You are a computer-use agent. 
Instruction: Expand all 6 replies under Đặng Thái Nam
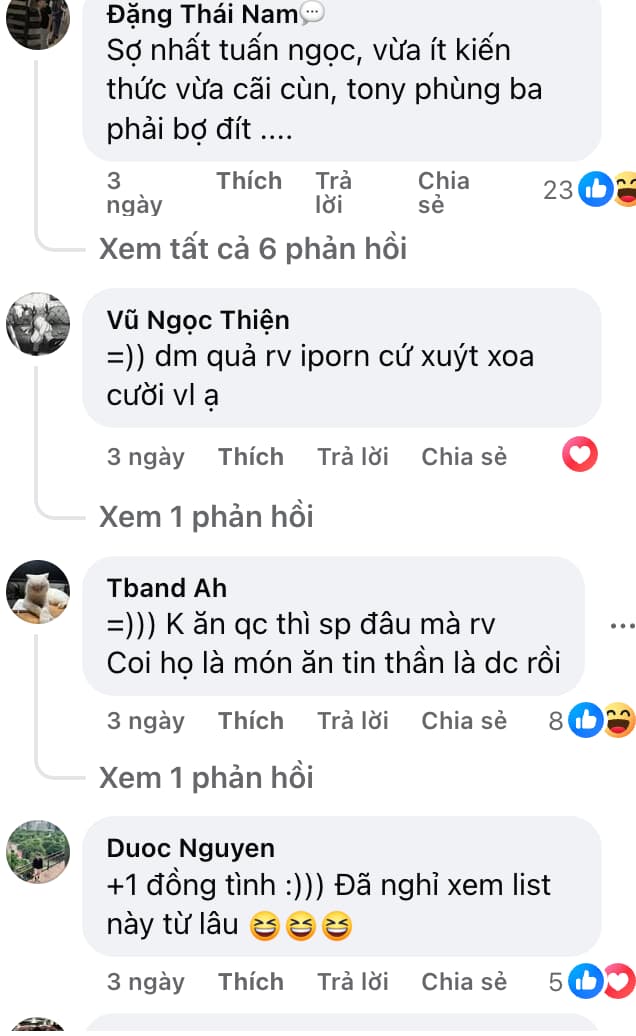[x=252, y=248]
